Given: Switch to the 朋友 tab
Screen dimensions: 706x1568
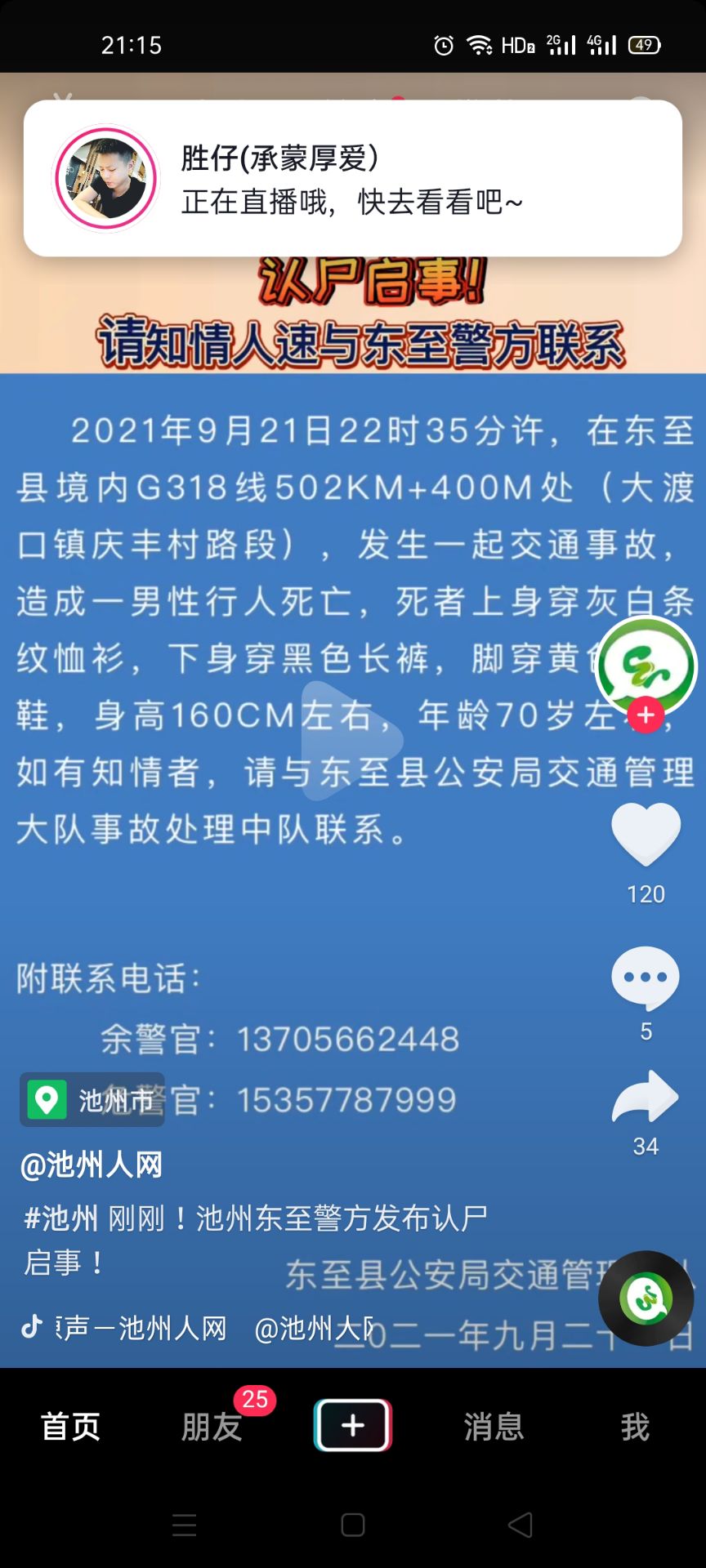Looking at the screenshot, I should tap(212, 1427).
